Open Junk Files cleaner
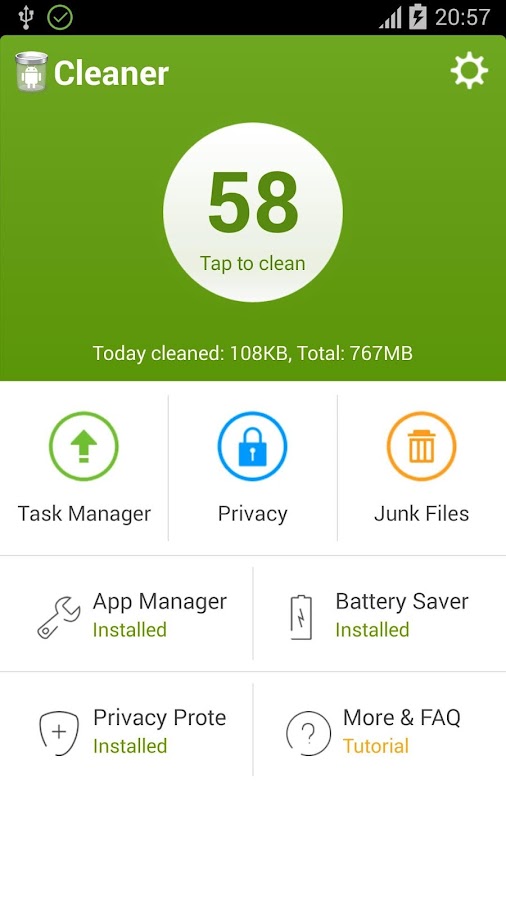This screenshot has height=900, width=506. (x=422, y=467)
